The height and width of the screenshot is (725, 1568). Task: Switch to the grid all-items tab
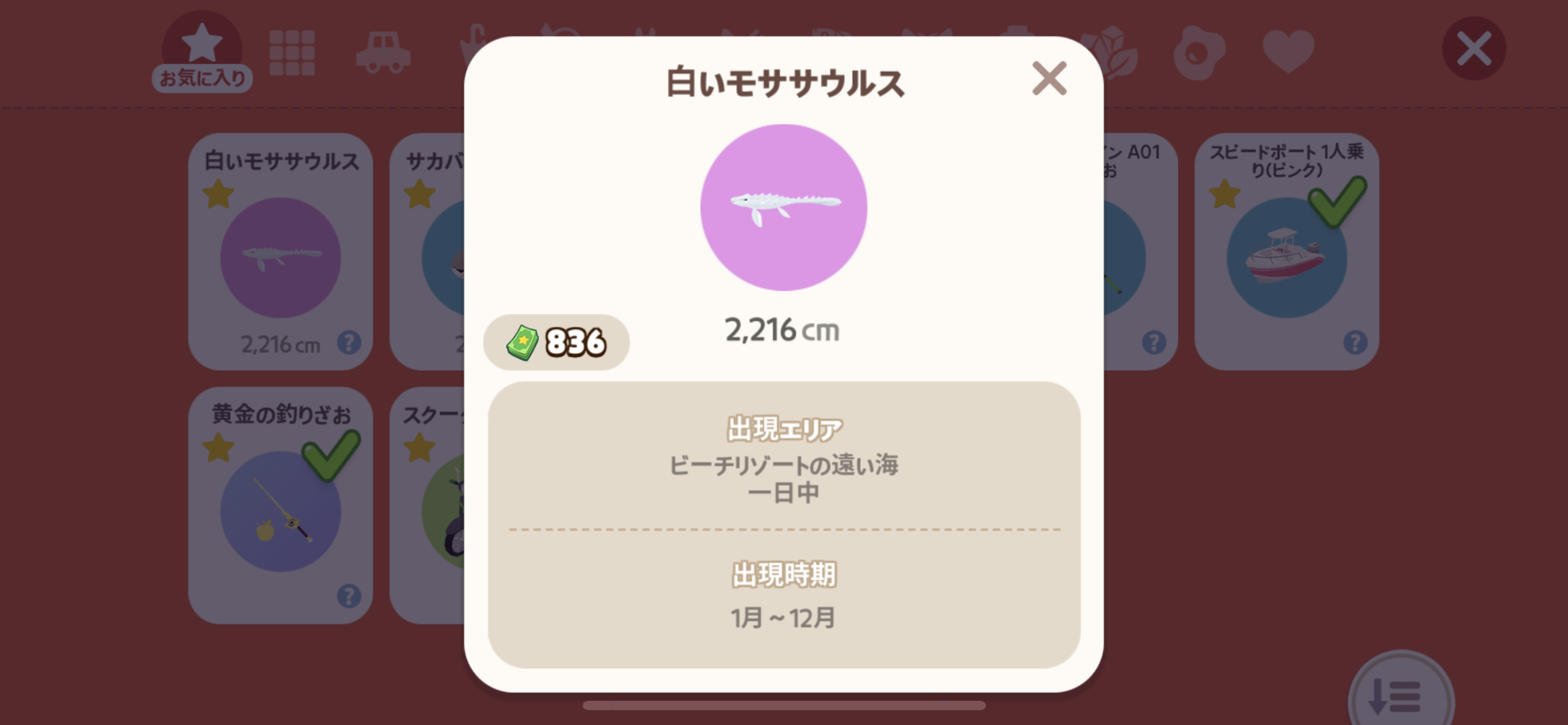tap(292, 53)
